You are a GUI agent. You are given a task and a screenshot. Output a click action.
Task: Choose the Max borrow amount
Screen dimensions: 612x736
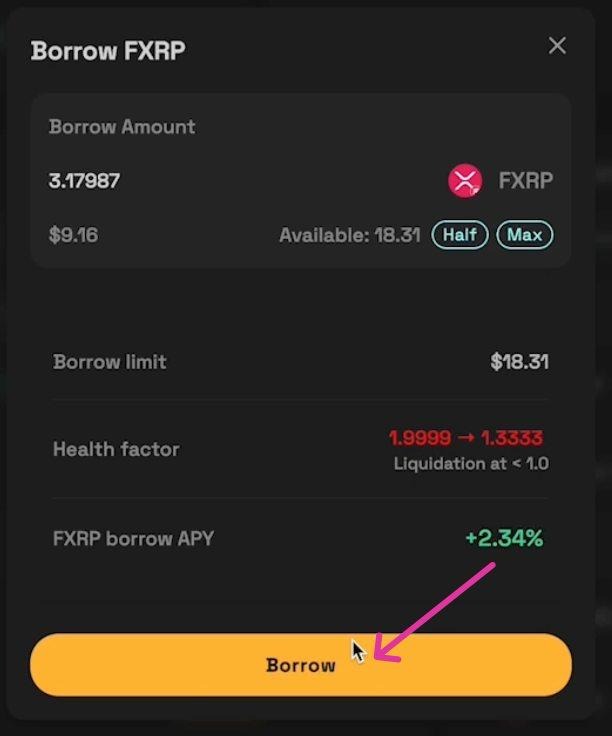[524, 235]
